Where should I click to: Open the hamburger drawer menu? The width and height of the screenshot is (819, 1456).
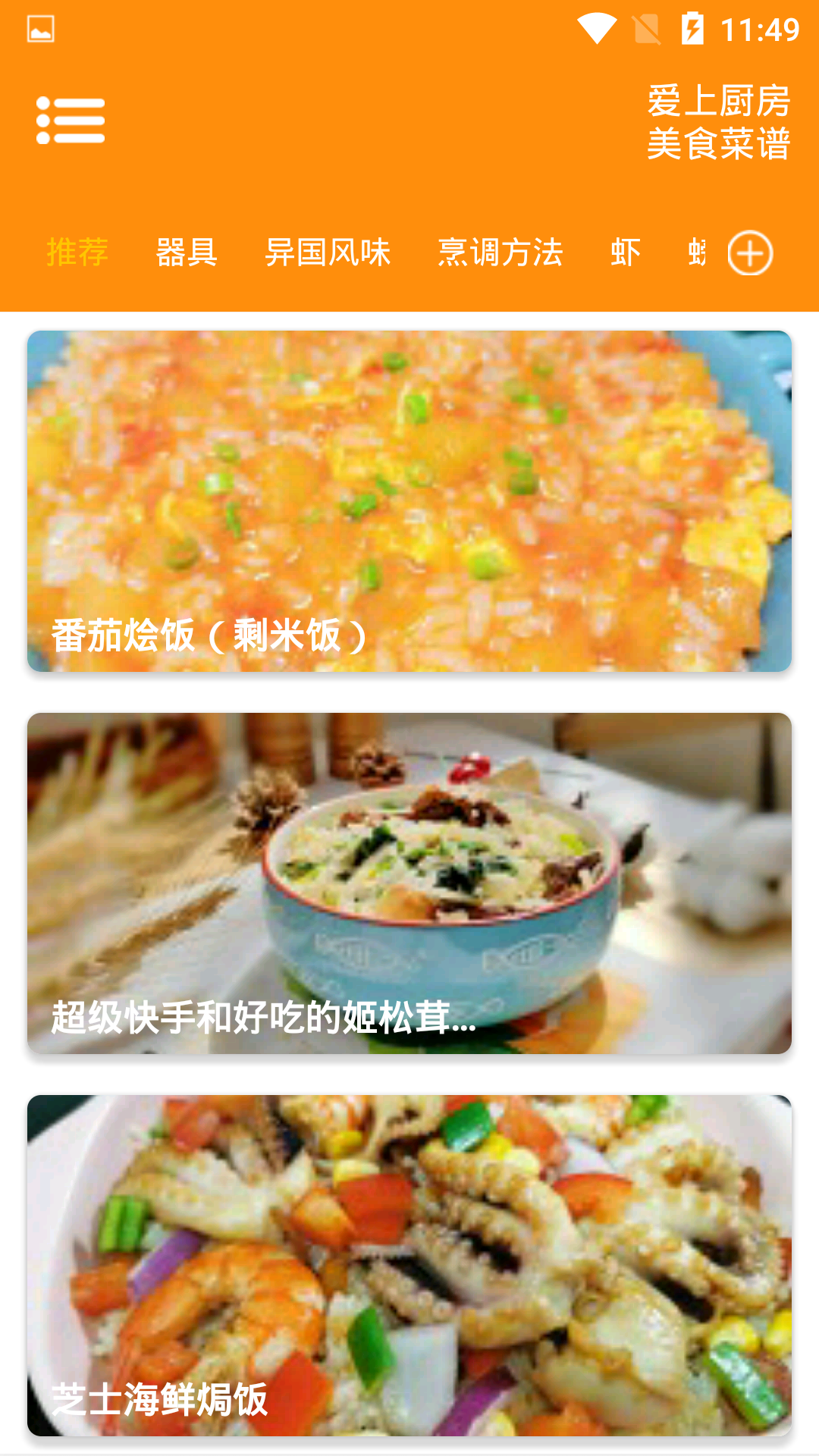71,121
